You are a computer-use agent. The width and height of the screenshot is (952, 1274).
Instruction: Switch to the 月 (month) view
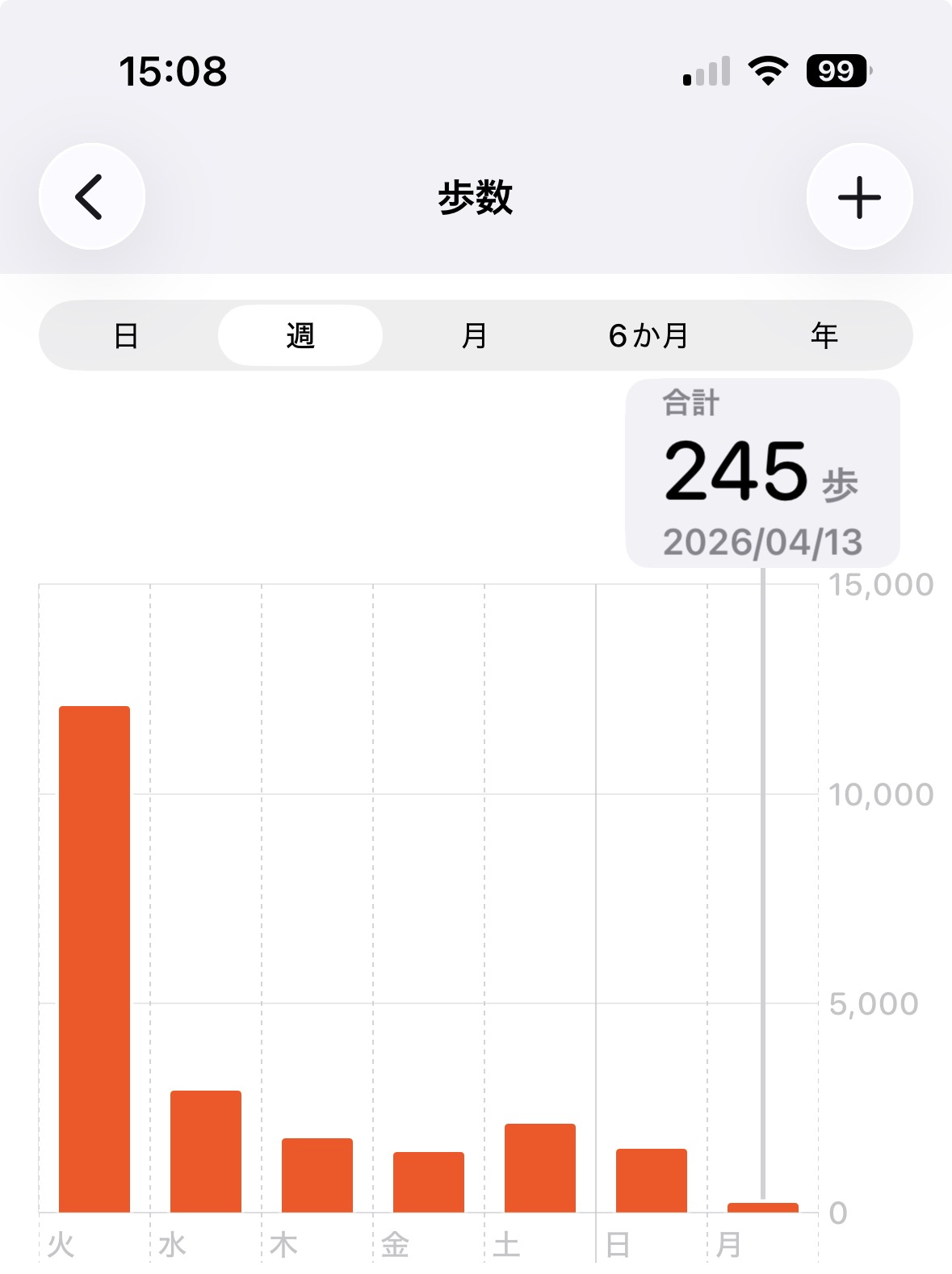coord(475,335)
